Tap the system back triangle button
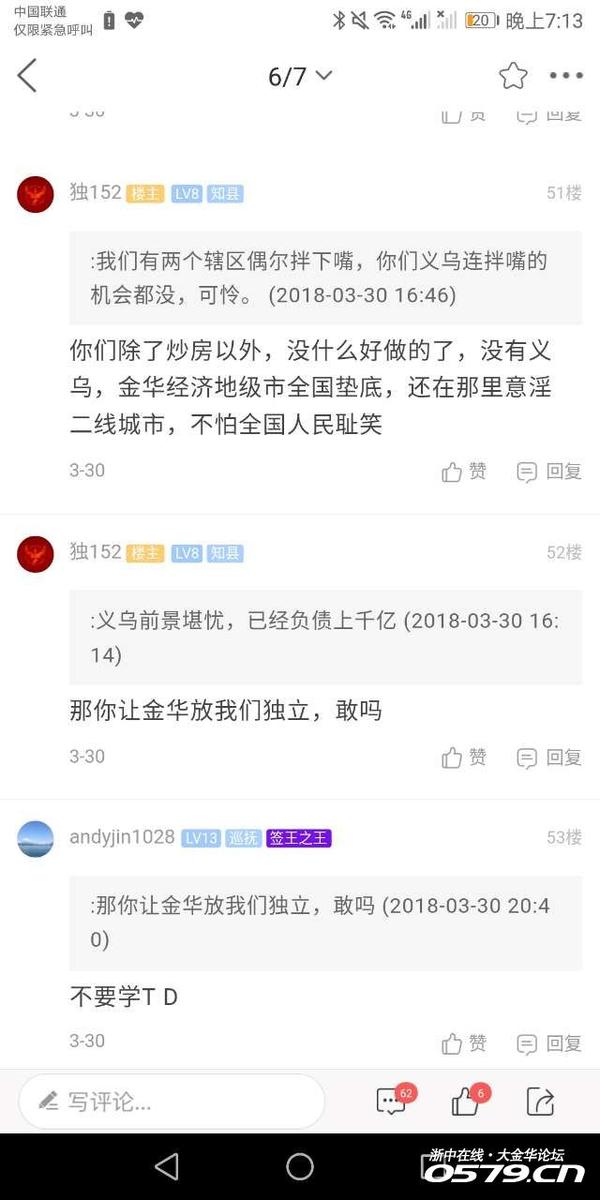This screenshot has height=1200, width=600. click(x=167, y=1166)
